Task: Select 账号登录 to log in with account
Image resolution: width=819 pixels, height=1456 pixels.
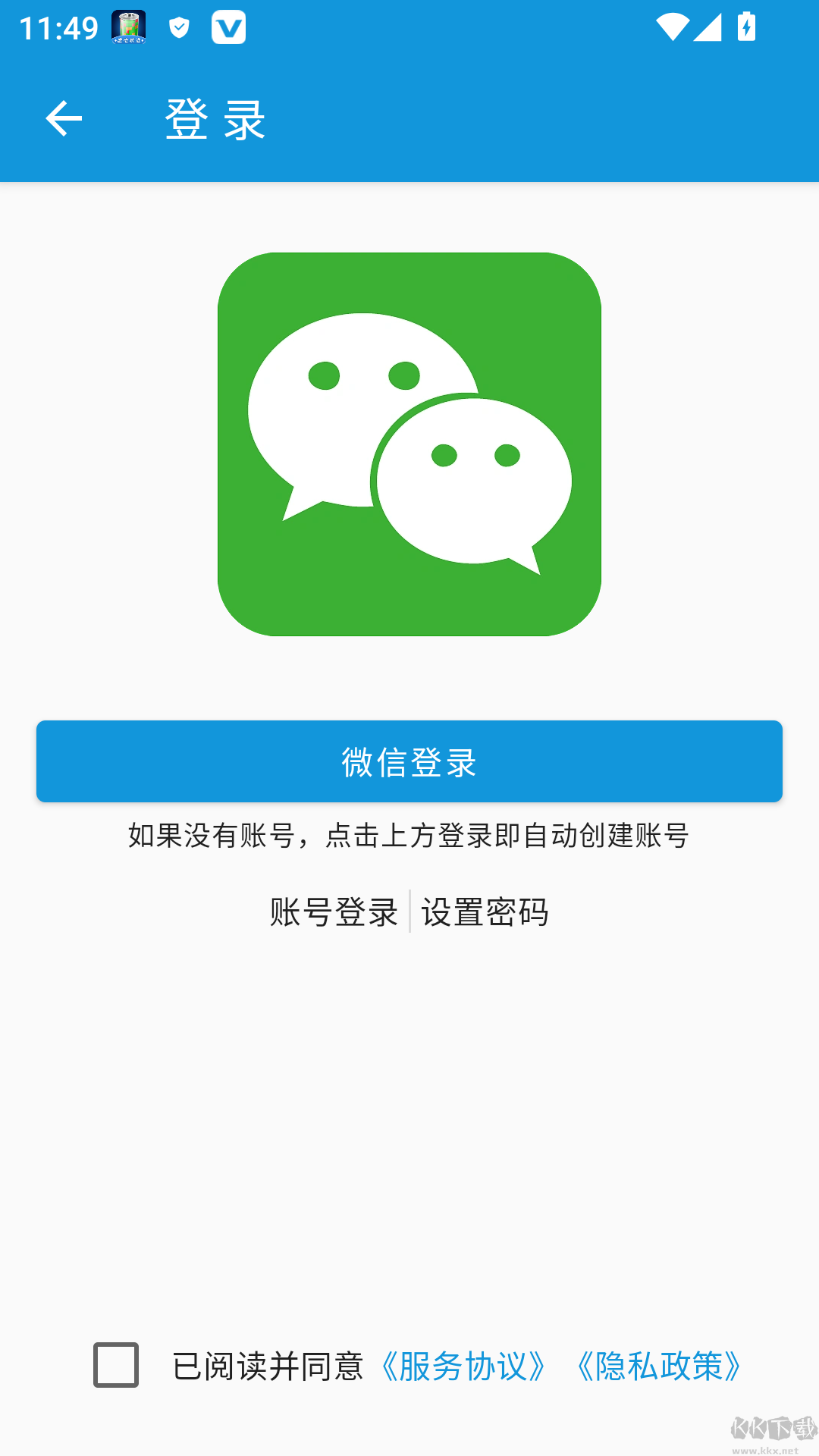Action: pos(332,913)
